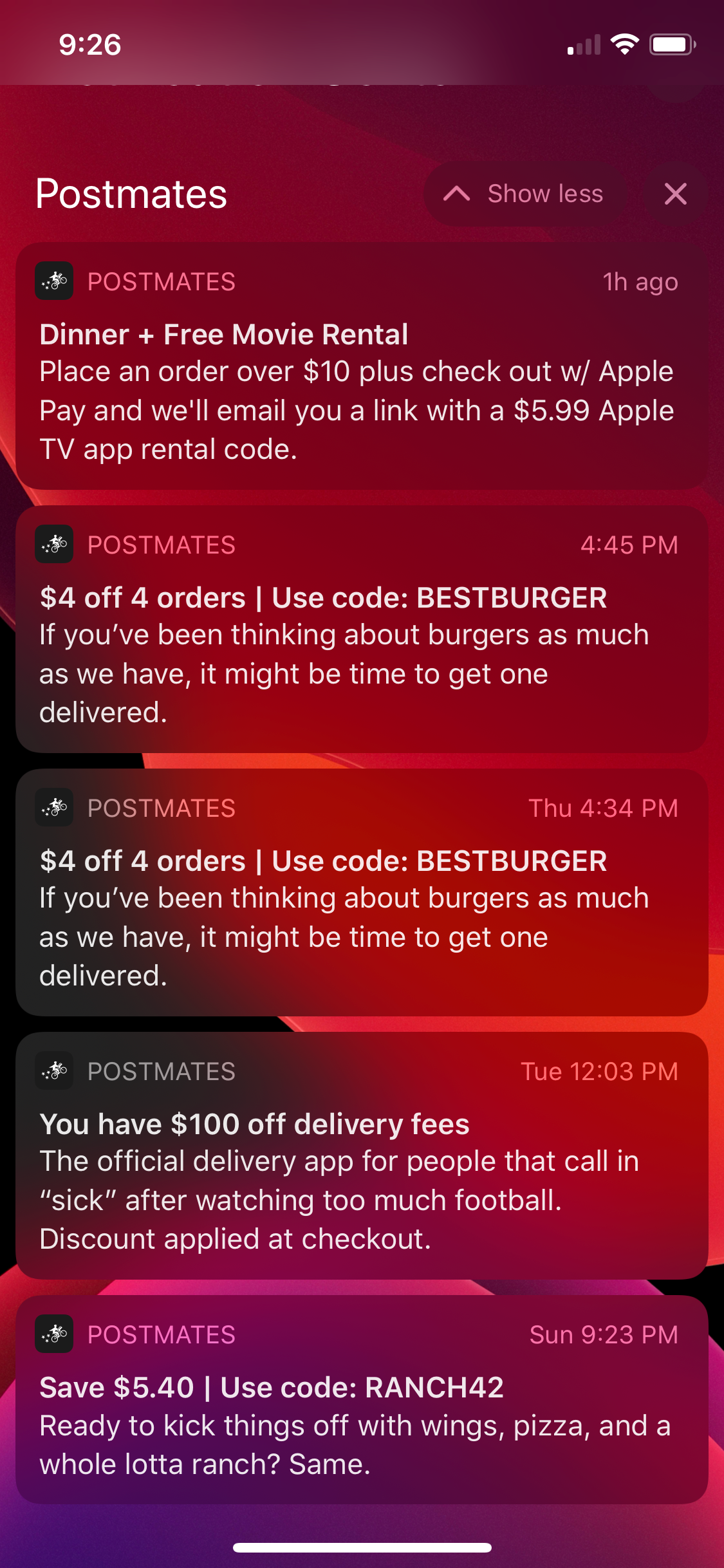
Task: Clear all Postmates notifications with the X
Action: [675, 194]
